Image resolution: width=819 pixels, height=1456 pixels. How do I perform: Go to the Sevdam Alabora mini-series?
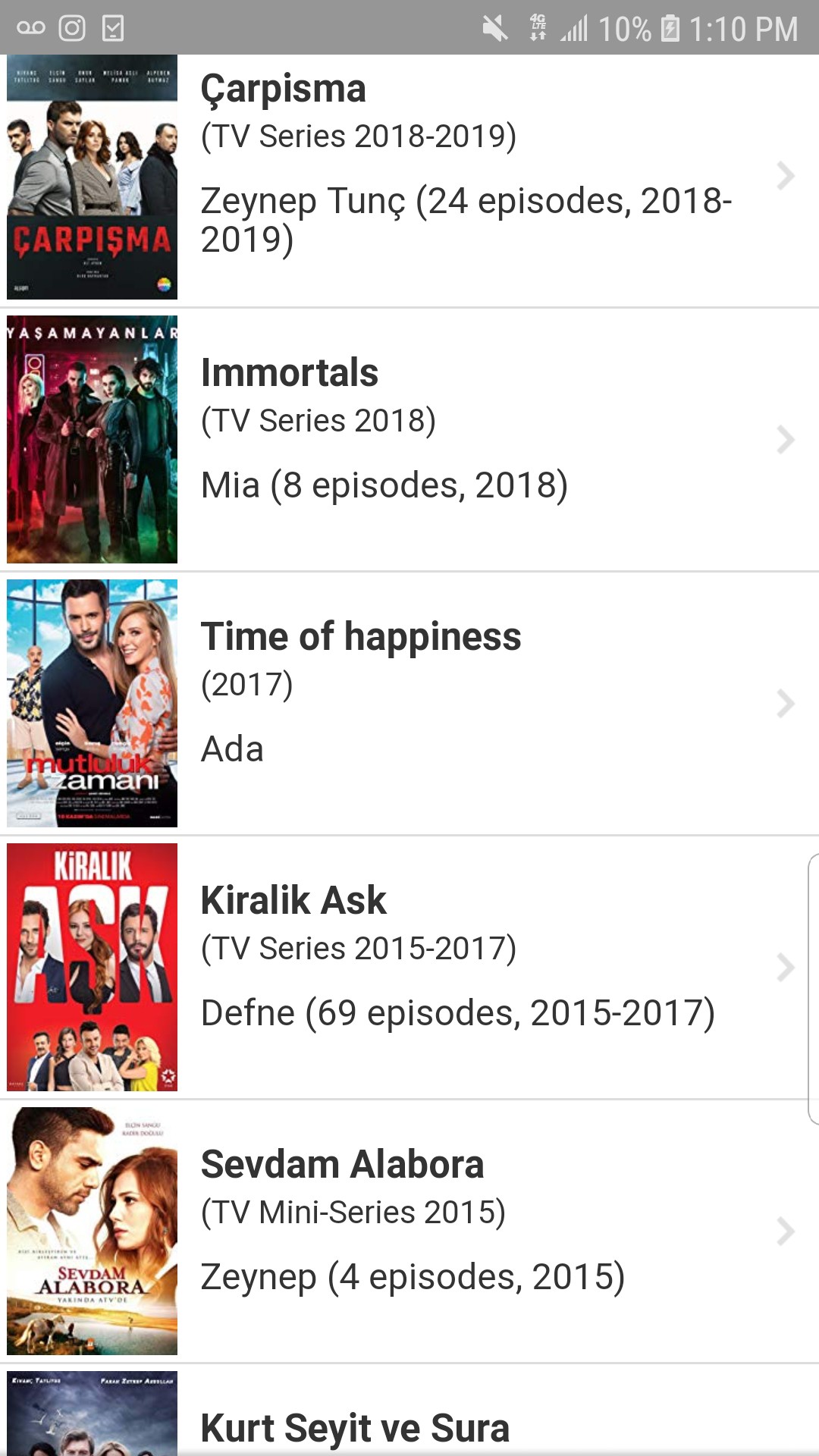[409, 1231]
